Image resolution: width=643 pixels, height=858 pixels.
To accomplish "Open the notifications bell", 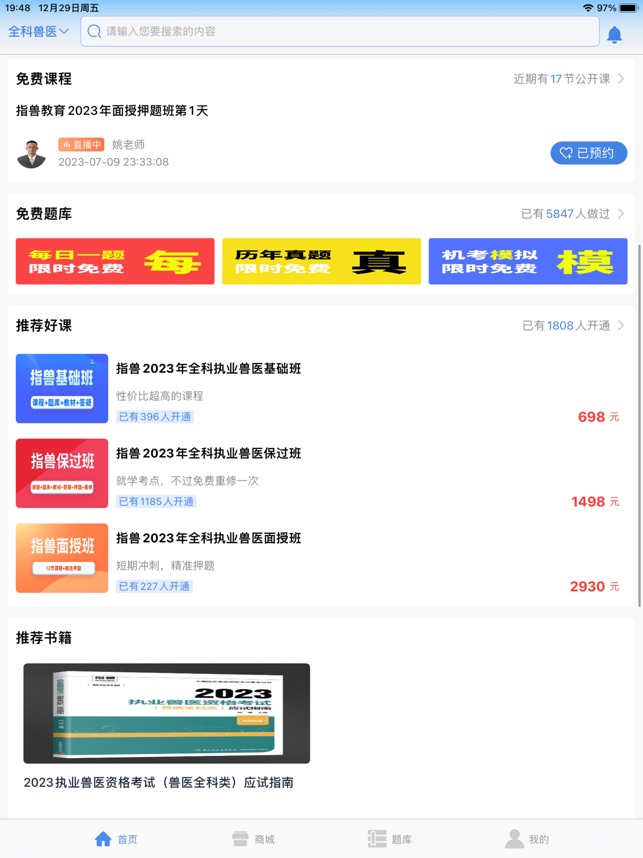I will tap(614, 35).
